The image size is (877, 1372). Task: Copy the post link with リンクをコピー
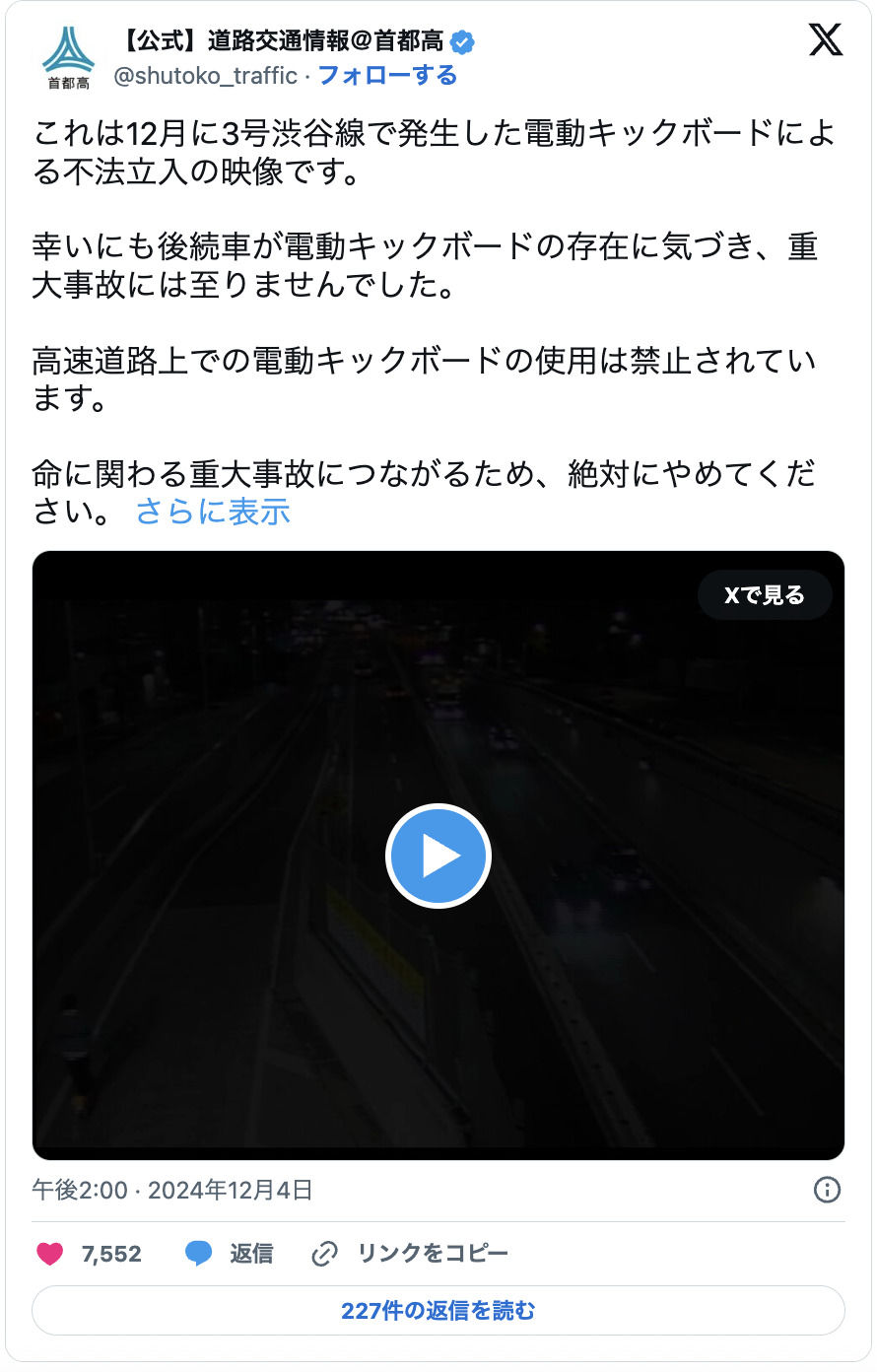pos(411,1254)
